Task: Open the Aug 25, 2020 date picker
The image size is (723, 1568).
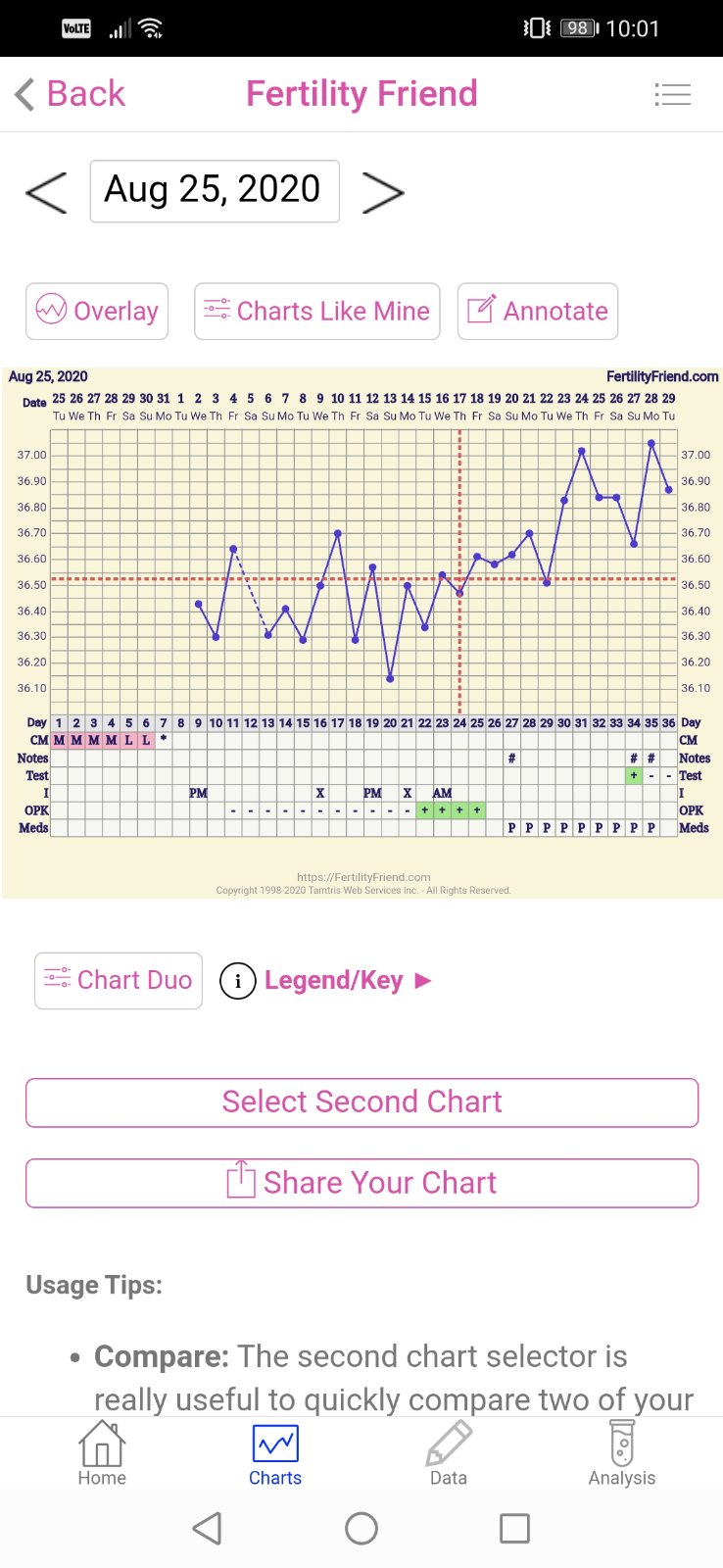Action: click(x=215, y=191)
